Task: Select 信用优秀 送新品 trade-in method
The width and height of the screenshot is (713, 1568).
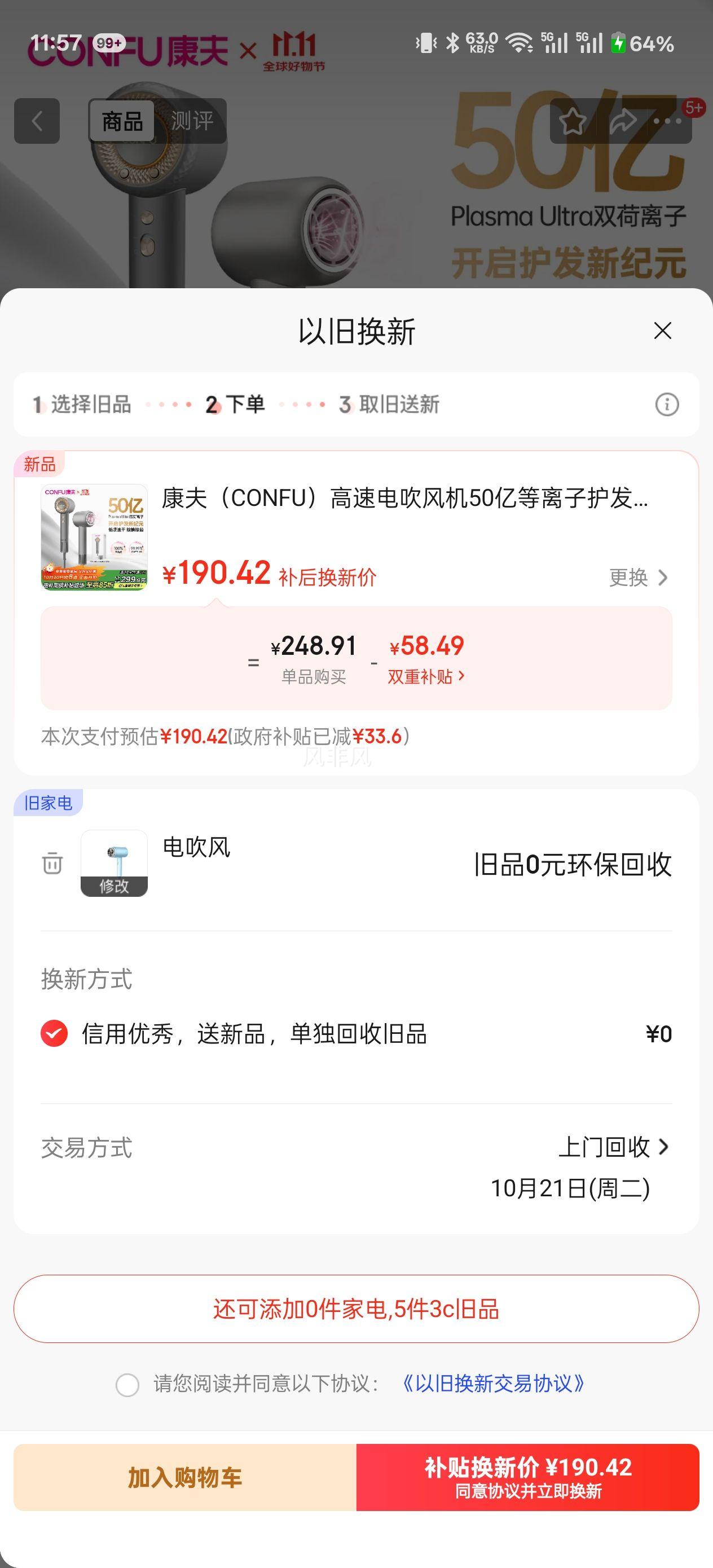Action: (54, 1033)
